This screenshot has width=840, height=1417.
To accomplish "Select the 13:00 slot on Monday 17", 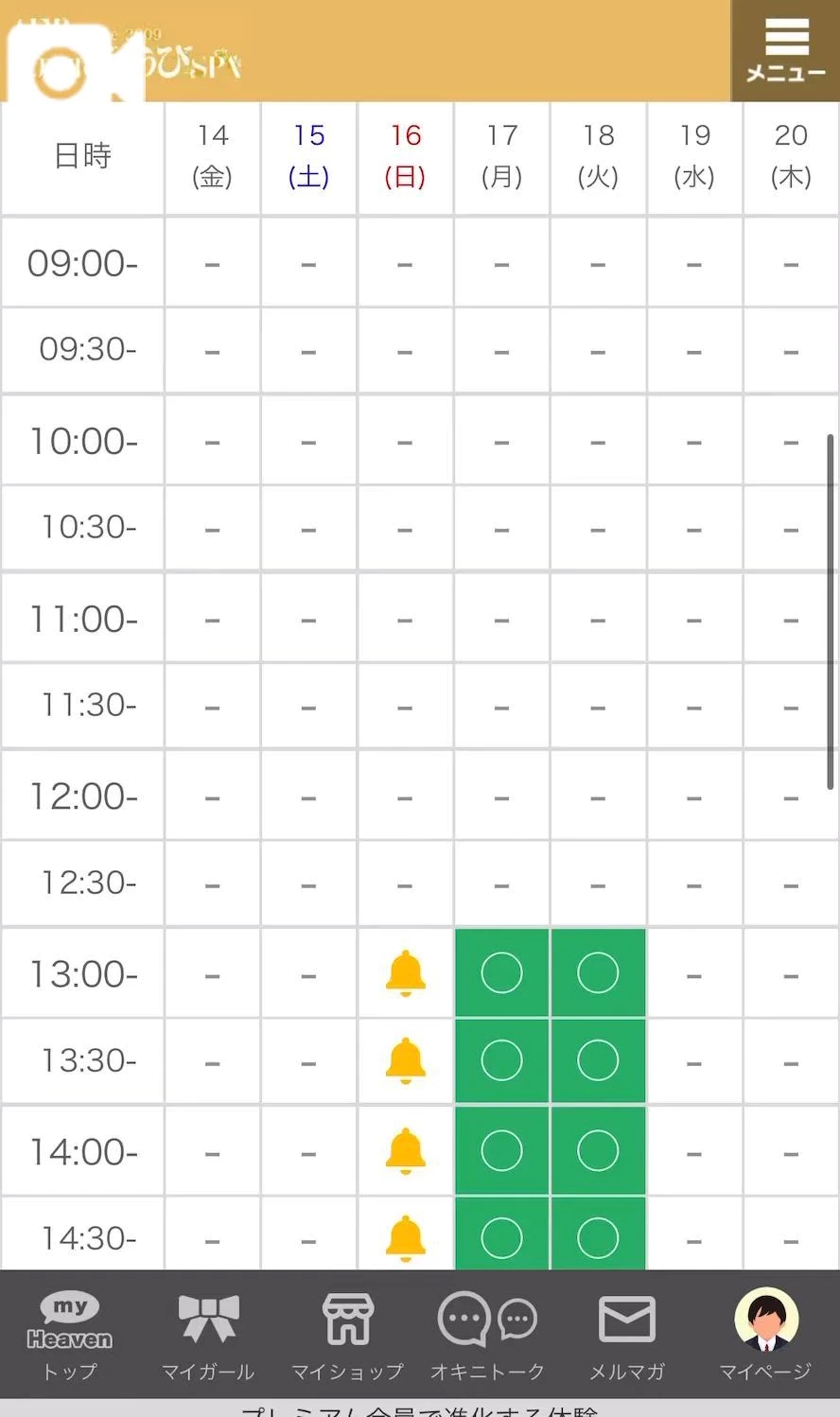I will 501,973.
